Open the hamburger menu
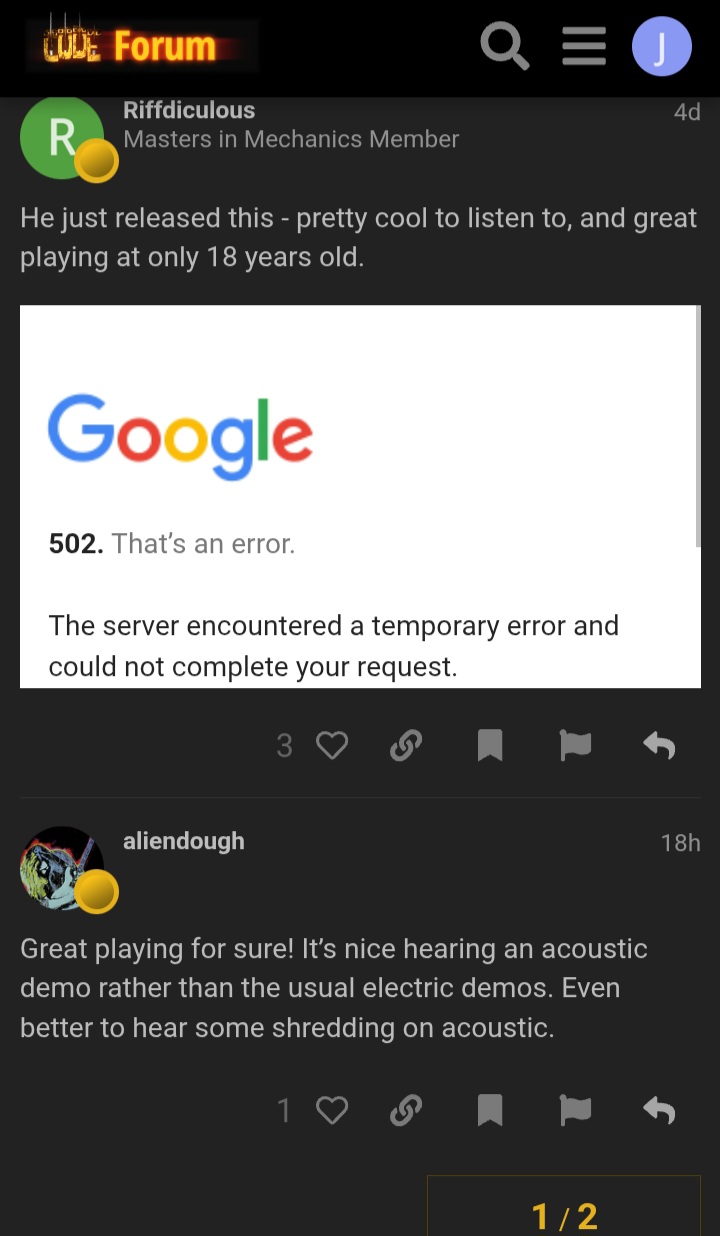This screenshot has height=1236, width=720. pyautogui.click(x=584, y=47)
